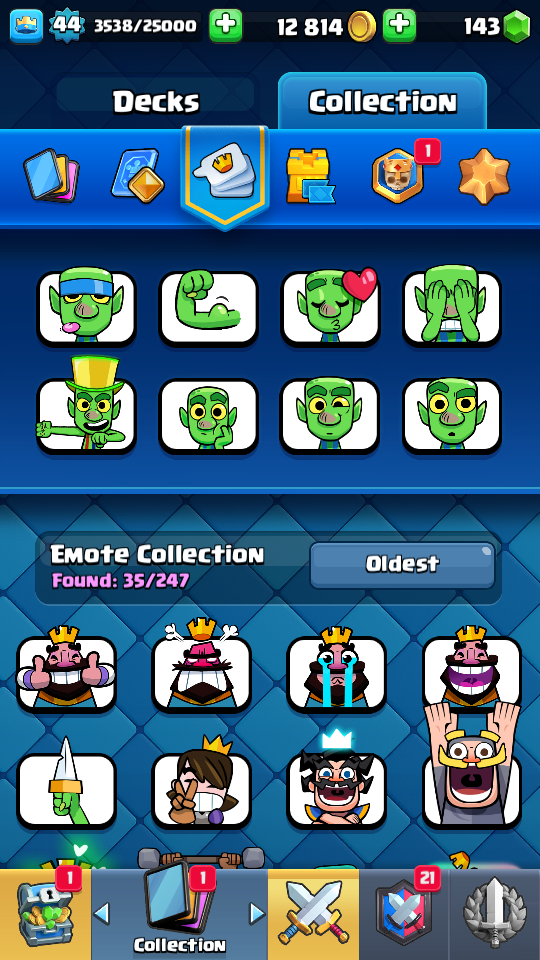Screen dimensions: 540x960
Task: Open the tower troops category
Action: click(138, 176)
